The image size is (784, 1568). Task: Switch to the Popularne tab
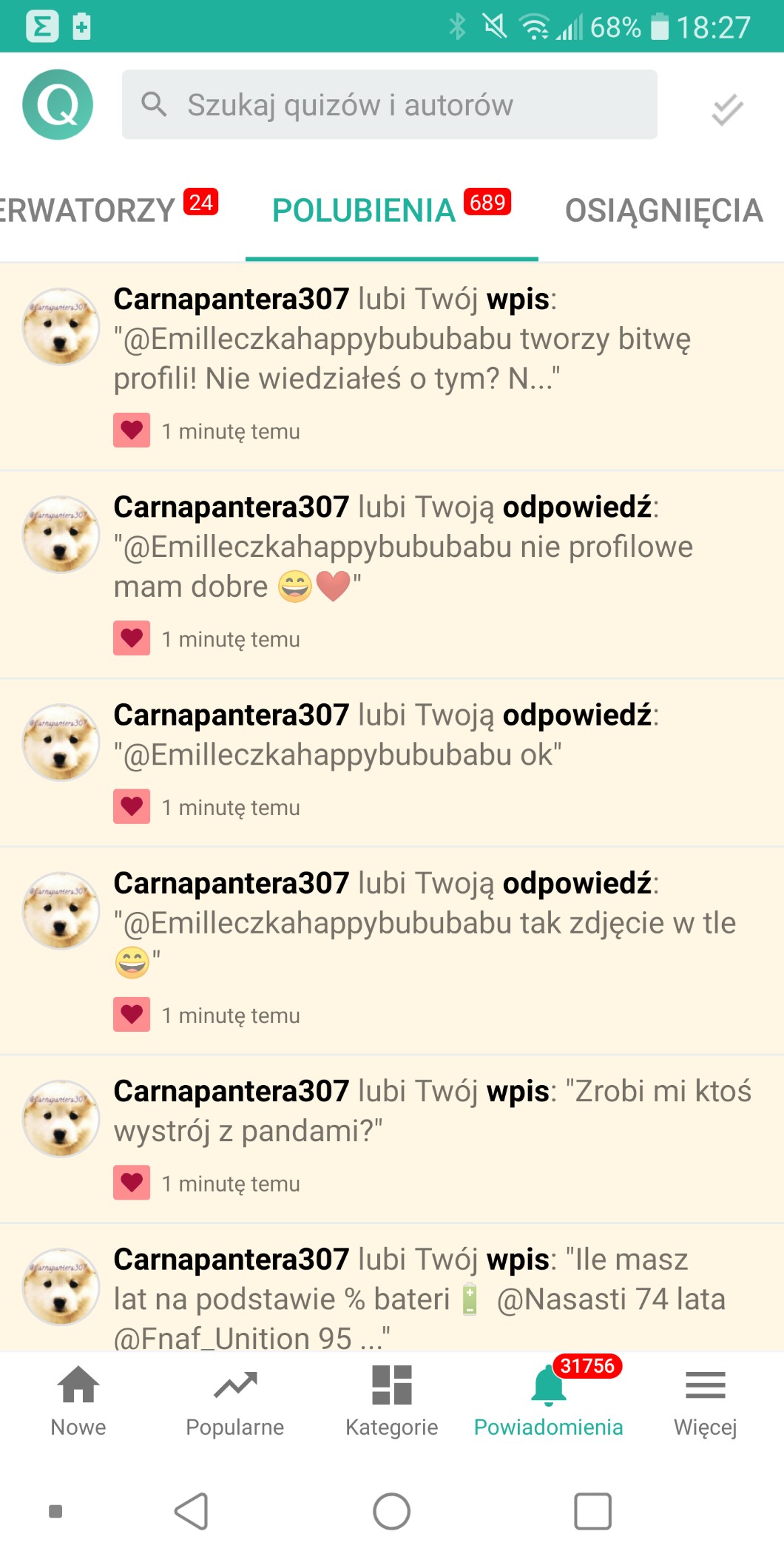pyautogui.click(x=235, y=1401)
